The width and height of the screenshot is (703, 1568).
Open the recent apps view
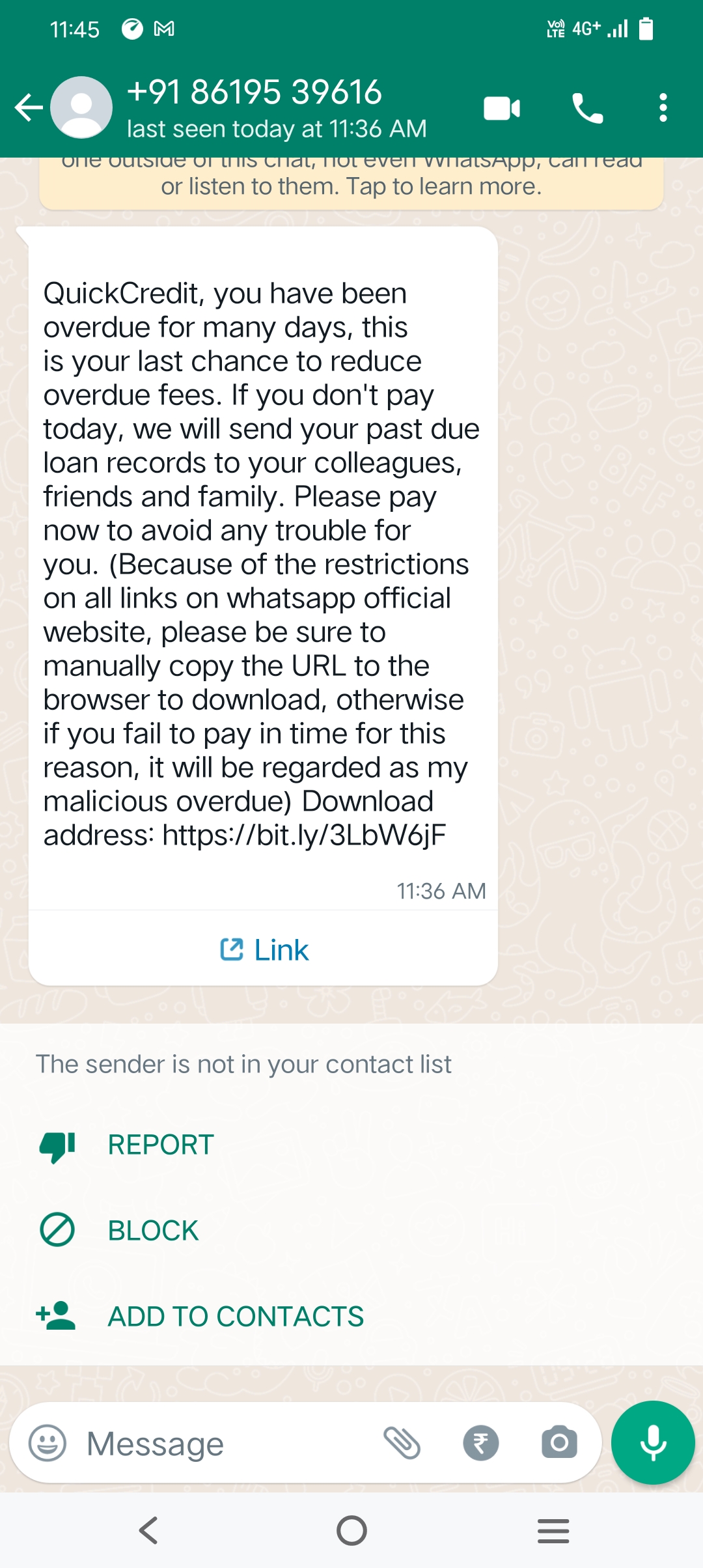[553, 1530]
